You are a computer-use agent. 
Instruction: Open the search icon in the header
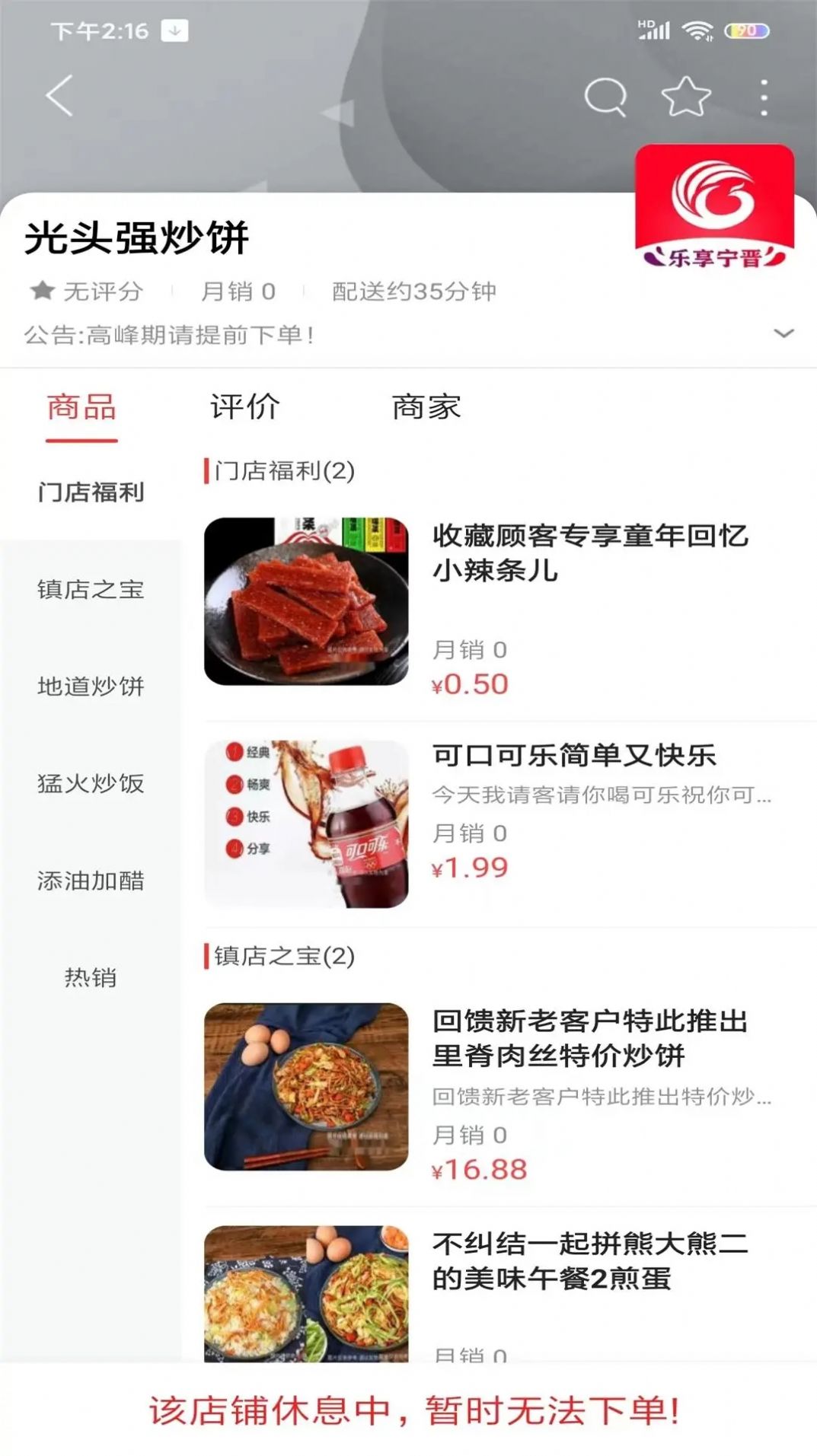click(x=602, y=94)
